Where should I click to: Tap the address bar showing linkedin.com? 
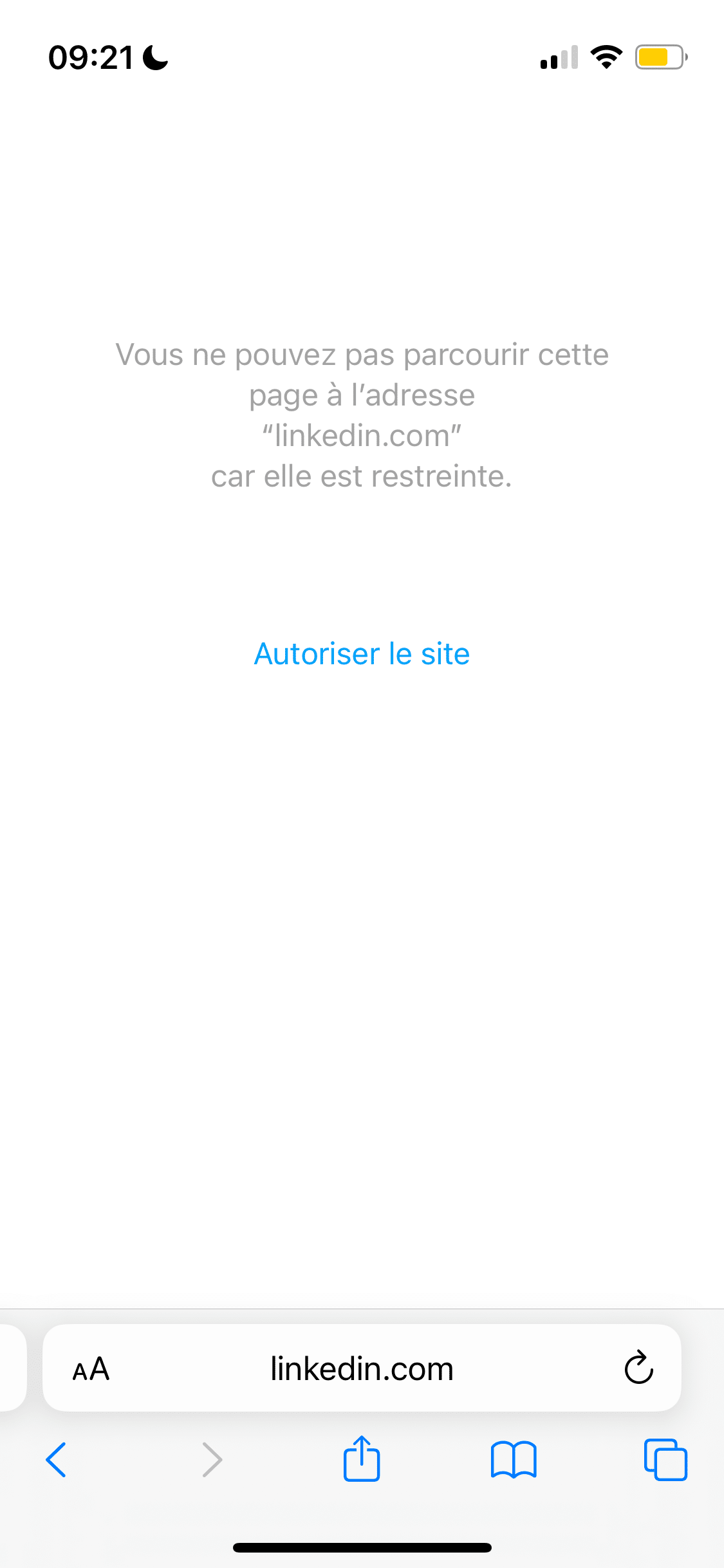pos(362,1368)
